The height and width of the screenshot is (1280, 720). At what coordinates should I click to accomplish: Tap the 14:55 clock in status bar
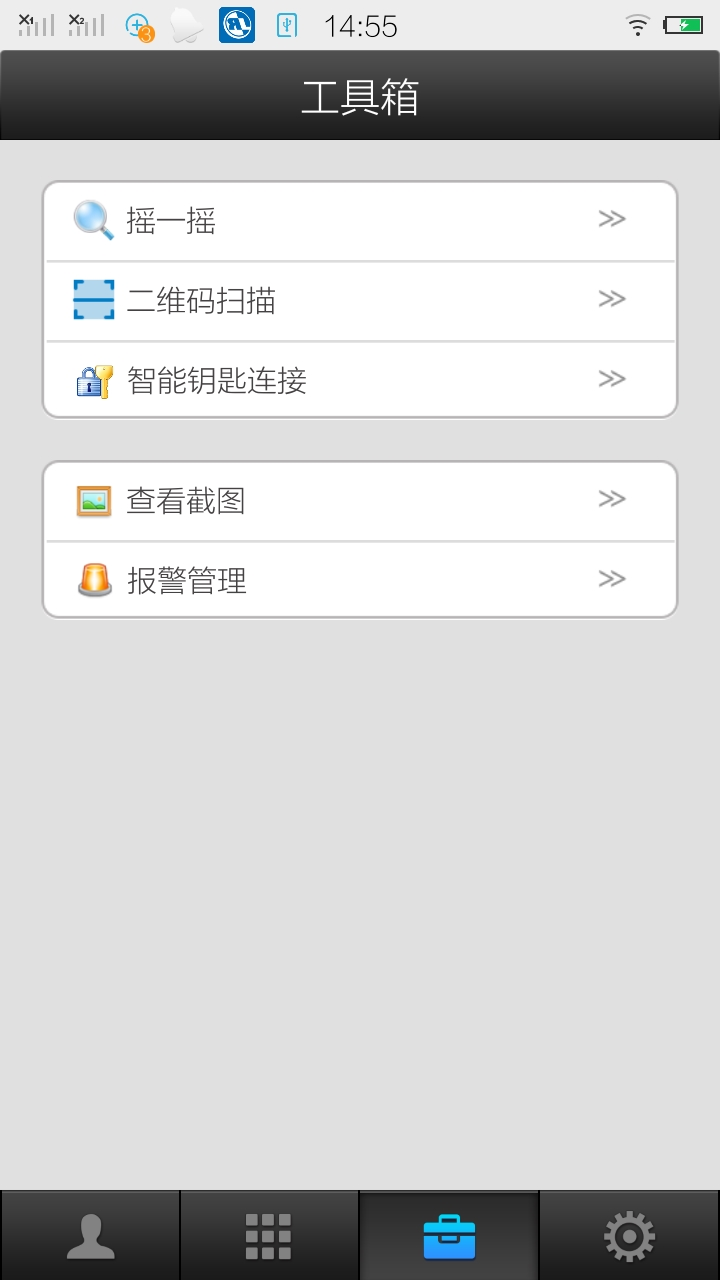(363, 25)
